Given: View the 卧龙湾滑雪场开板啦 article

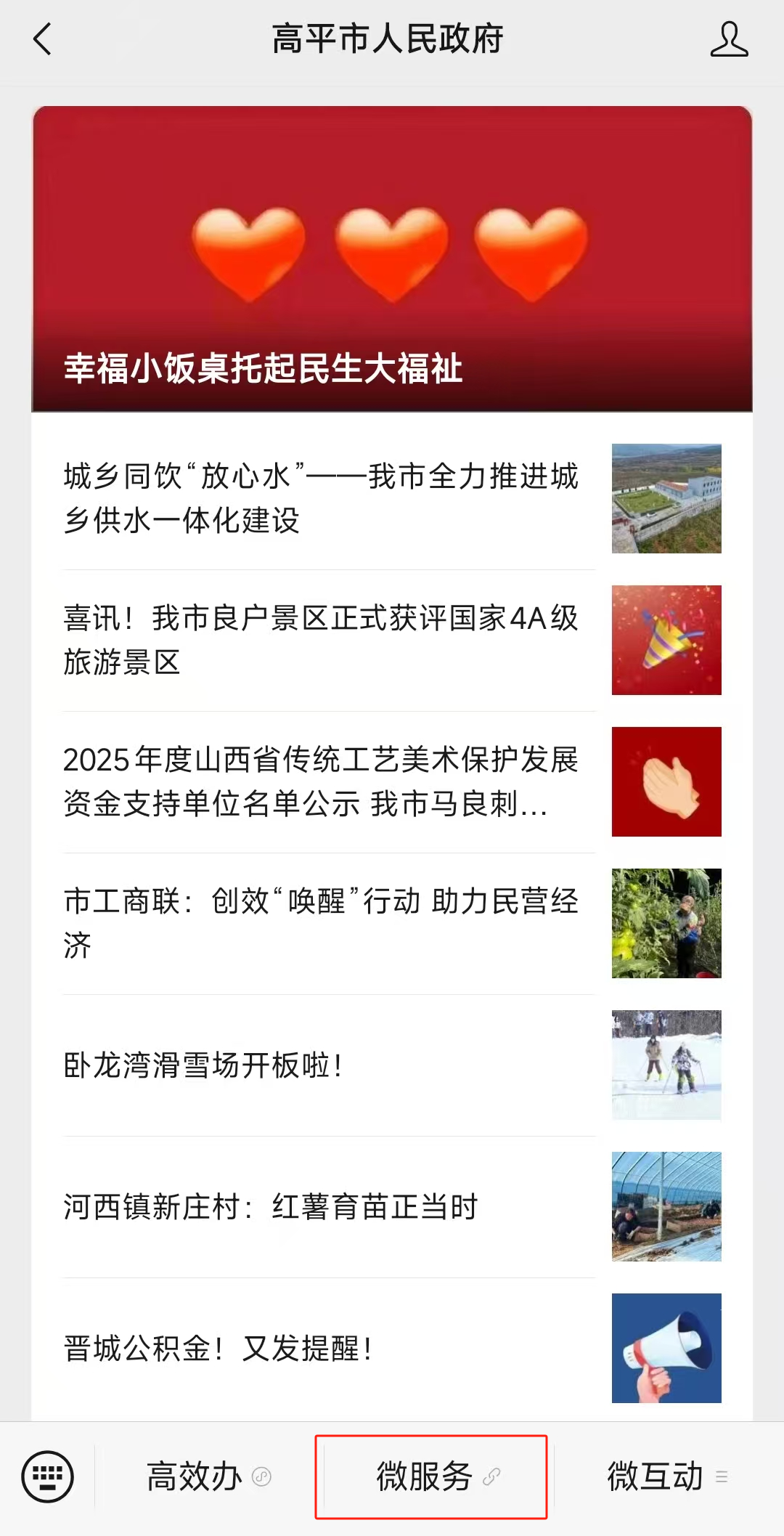Looking at the screenshot, I should click(392, 1065).
